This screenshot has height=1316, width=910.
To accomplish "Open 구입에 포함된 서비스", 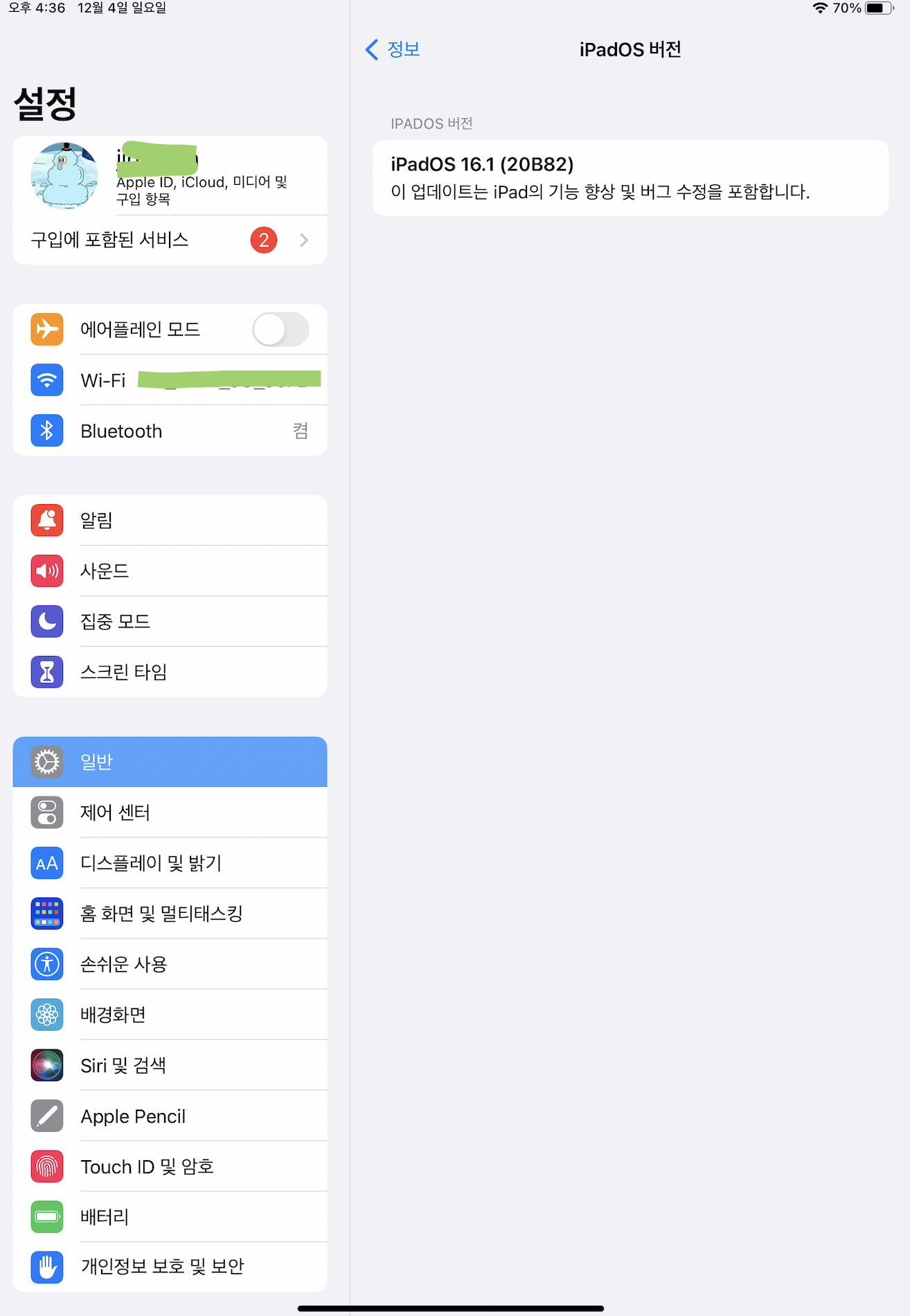I will (x=170, y=240).
